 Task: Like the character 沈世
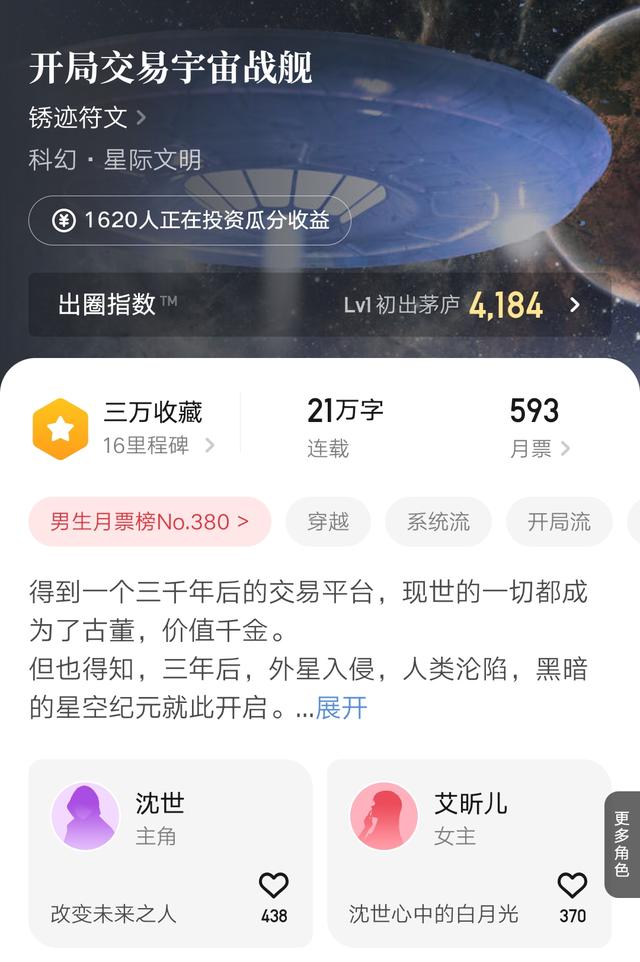[273, 886]
